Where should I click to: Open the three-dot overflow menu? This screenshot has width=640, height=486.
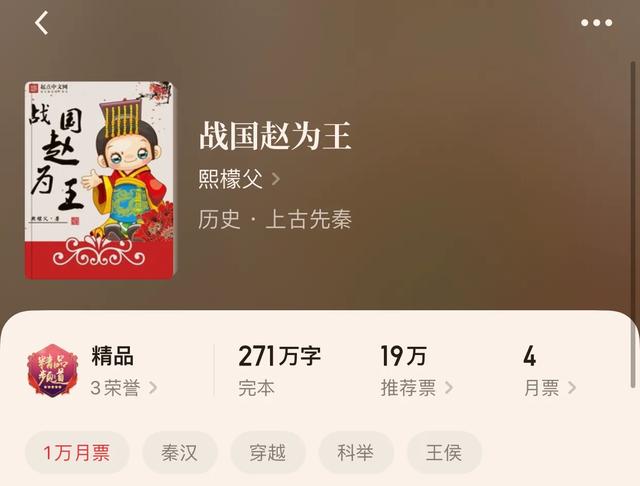tap(596, 23)
